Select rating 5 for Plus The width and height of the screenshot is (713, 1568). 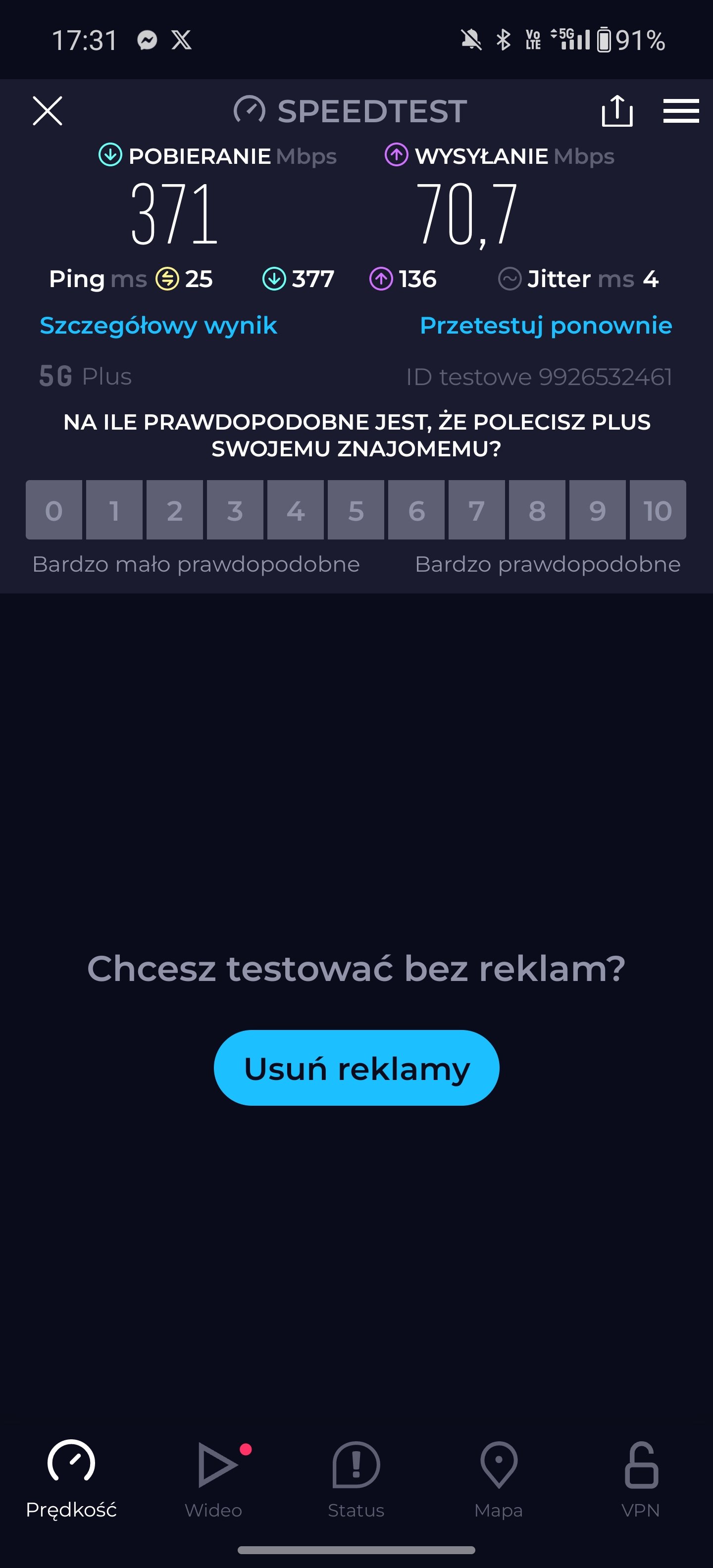pyautogui.click(x=356, y=510)
